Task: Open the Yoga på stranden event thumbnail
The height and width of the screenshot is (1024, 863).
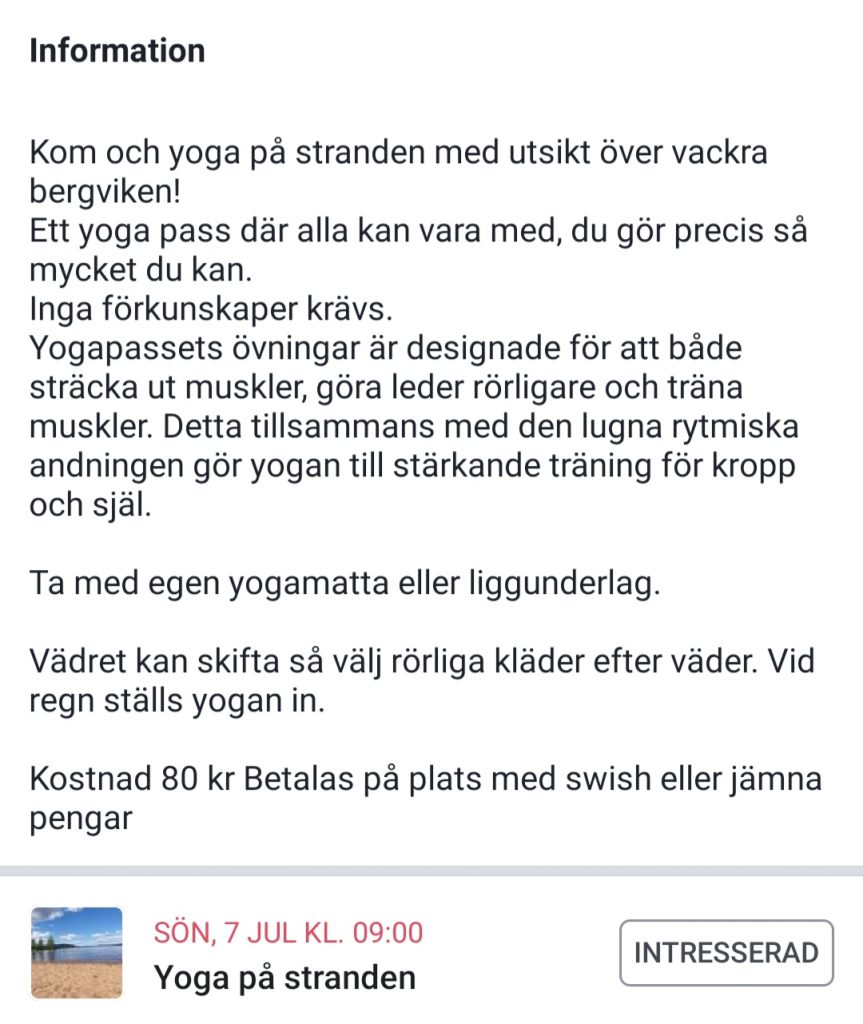Action: [77, 952]
